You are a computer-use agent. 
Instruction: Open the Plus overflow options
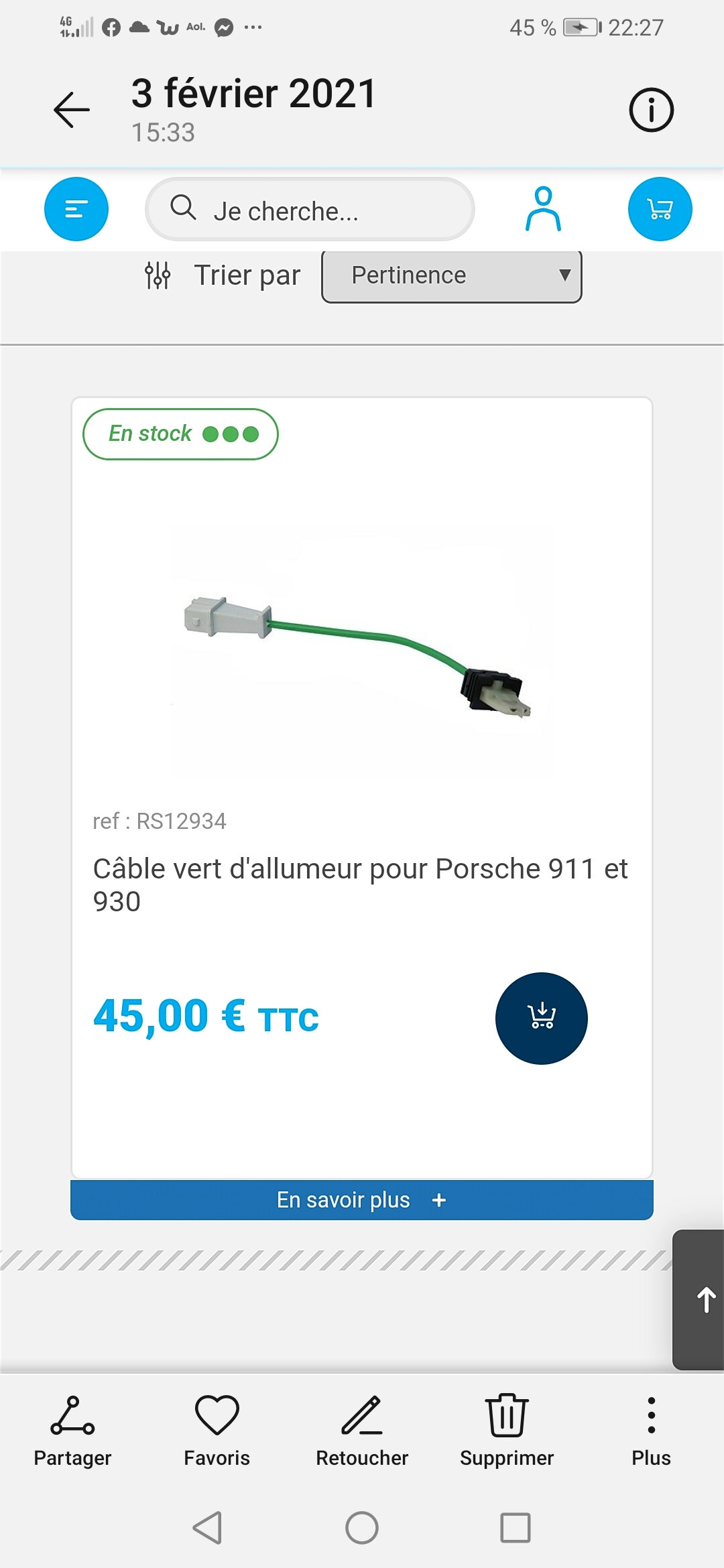(651, 1431)
